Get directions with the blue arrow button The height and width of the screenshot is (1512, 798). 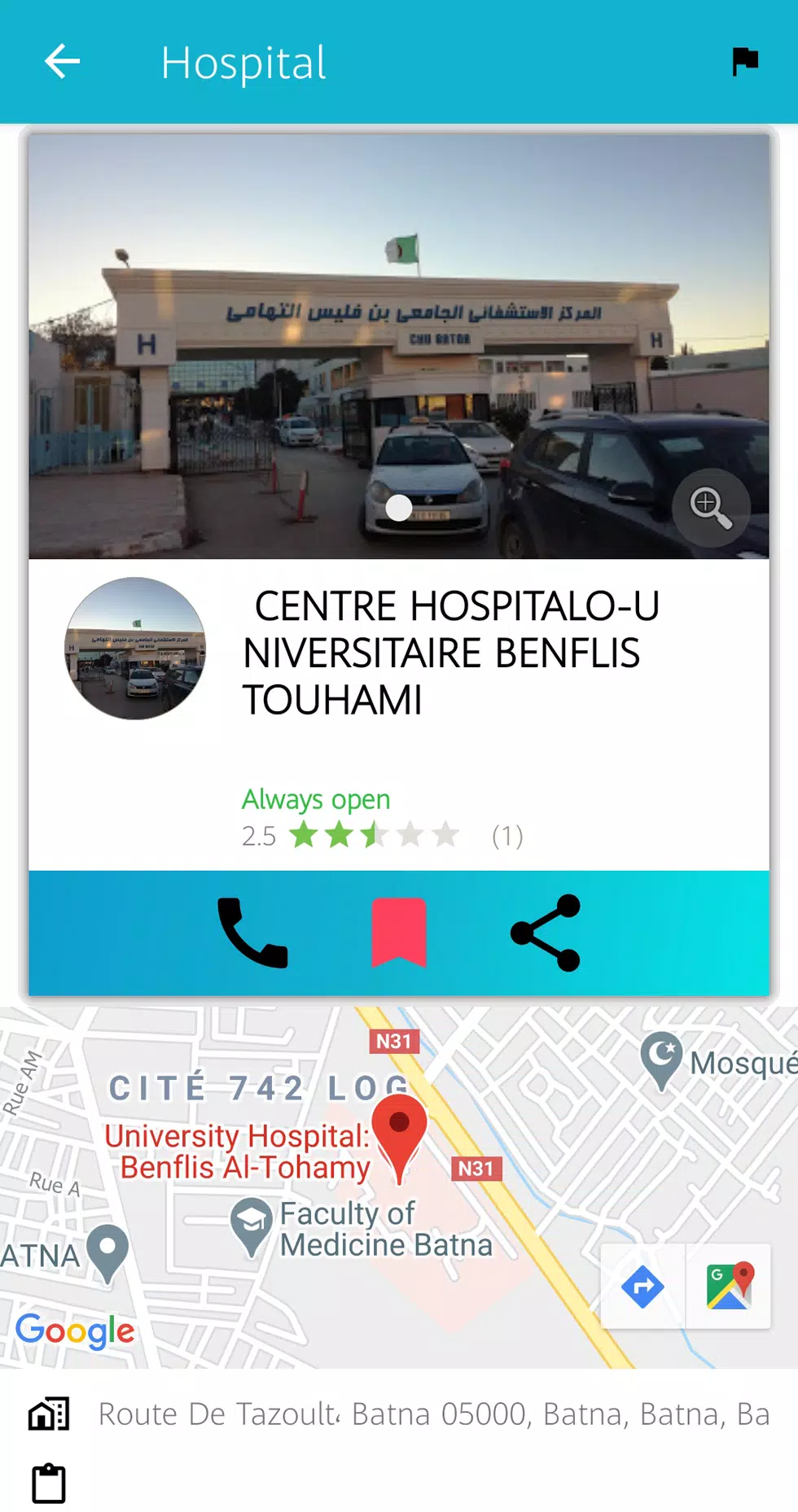643,1287
